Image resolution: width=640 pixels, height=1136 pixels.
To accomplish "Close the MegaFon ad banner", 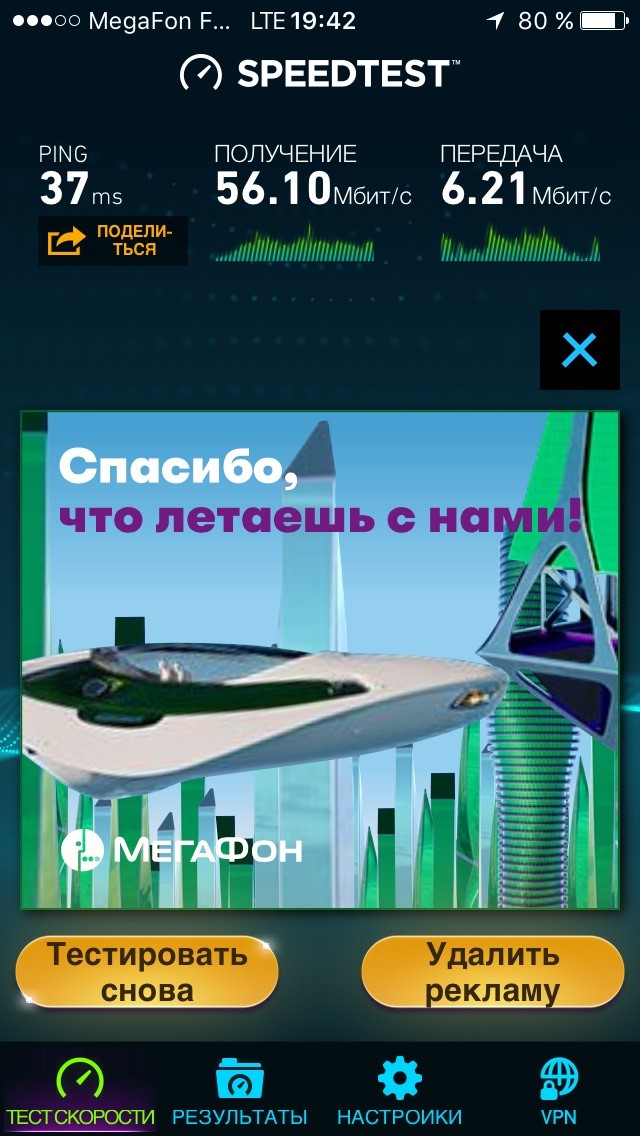I will (579, 350).
